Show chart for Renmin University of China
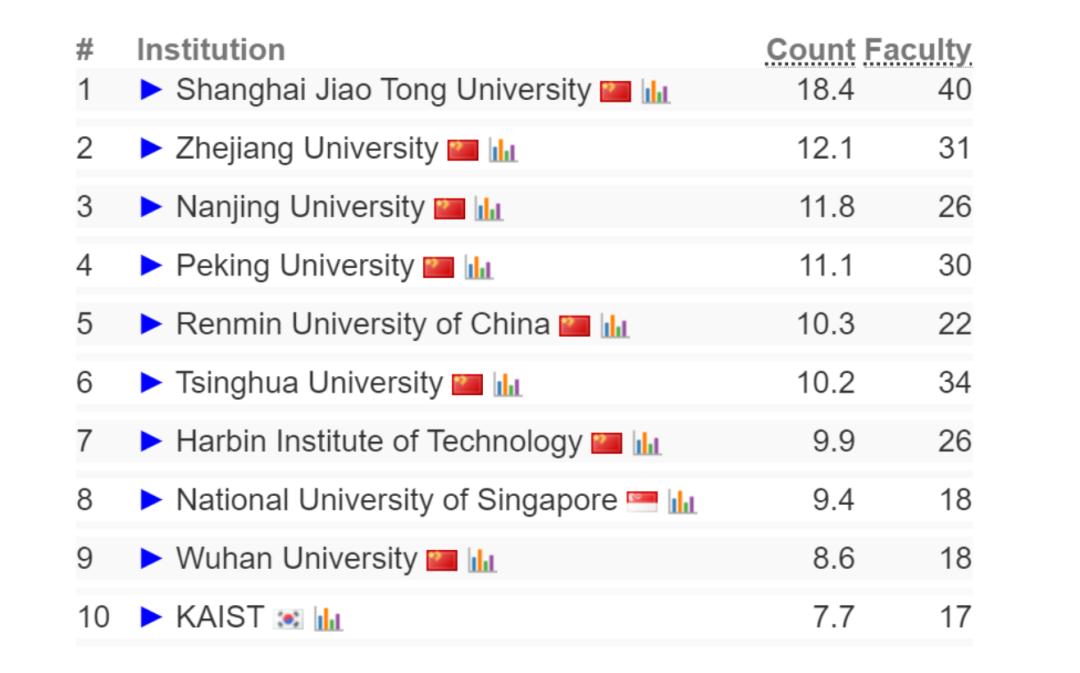The width and height of the screenshot is (1080, 673). (x=615, y=326)
